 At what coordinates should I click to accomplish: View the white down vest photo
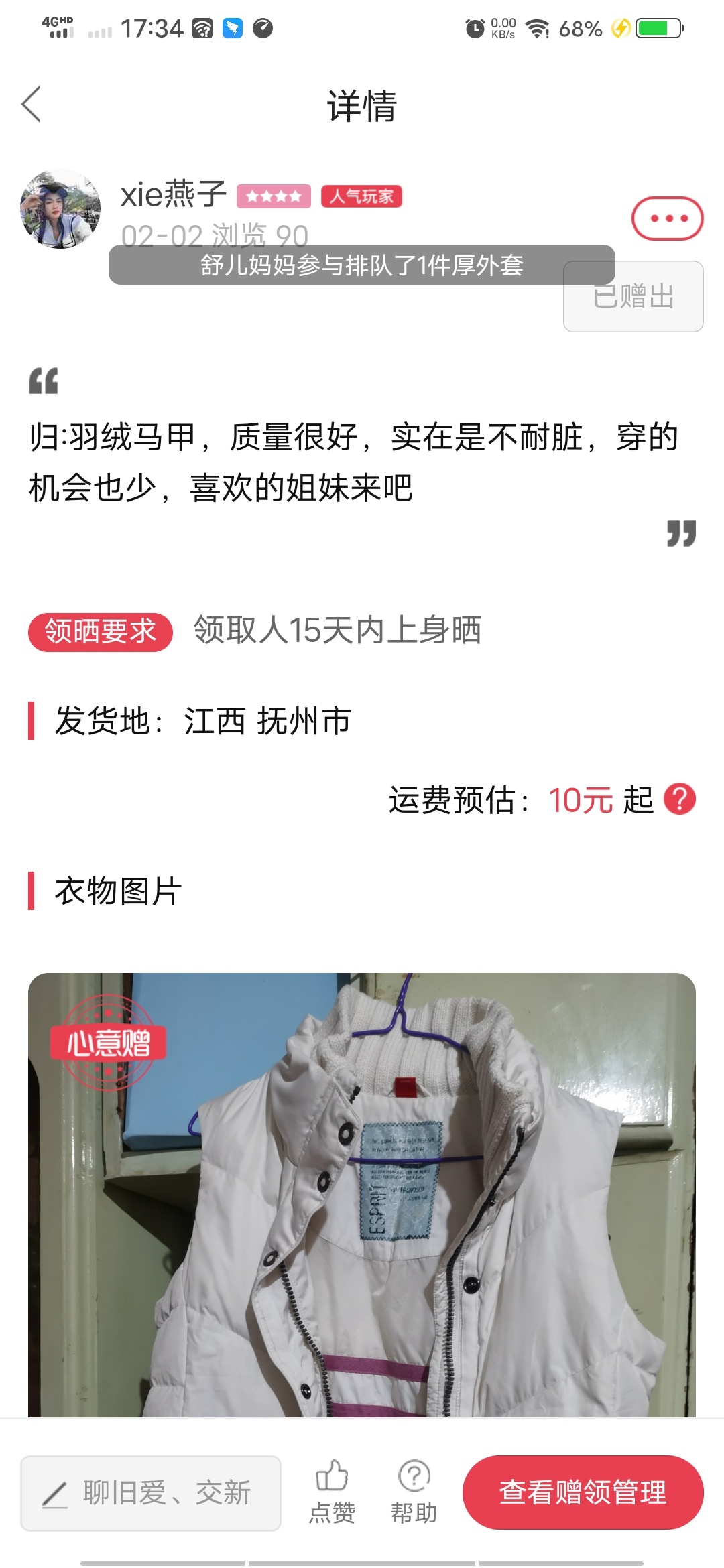click(x=362, y=1195)
